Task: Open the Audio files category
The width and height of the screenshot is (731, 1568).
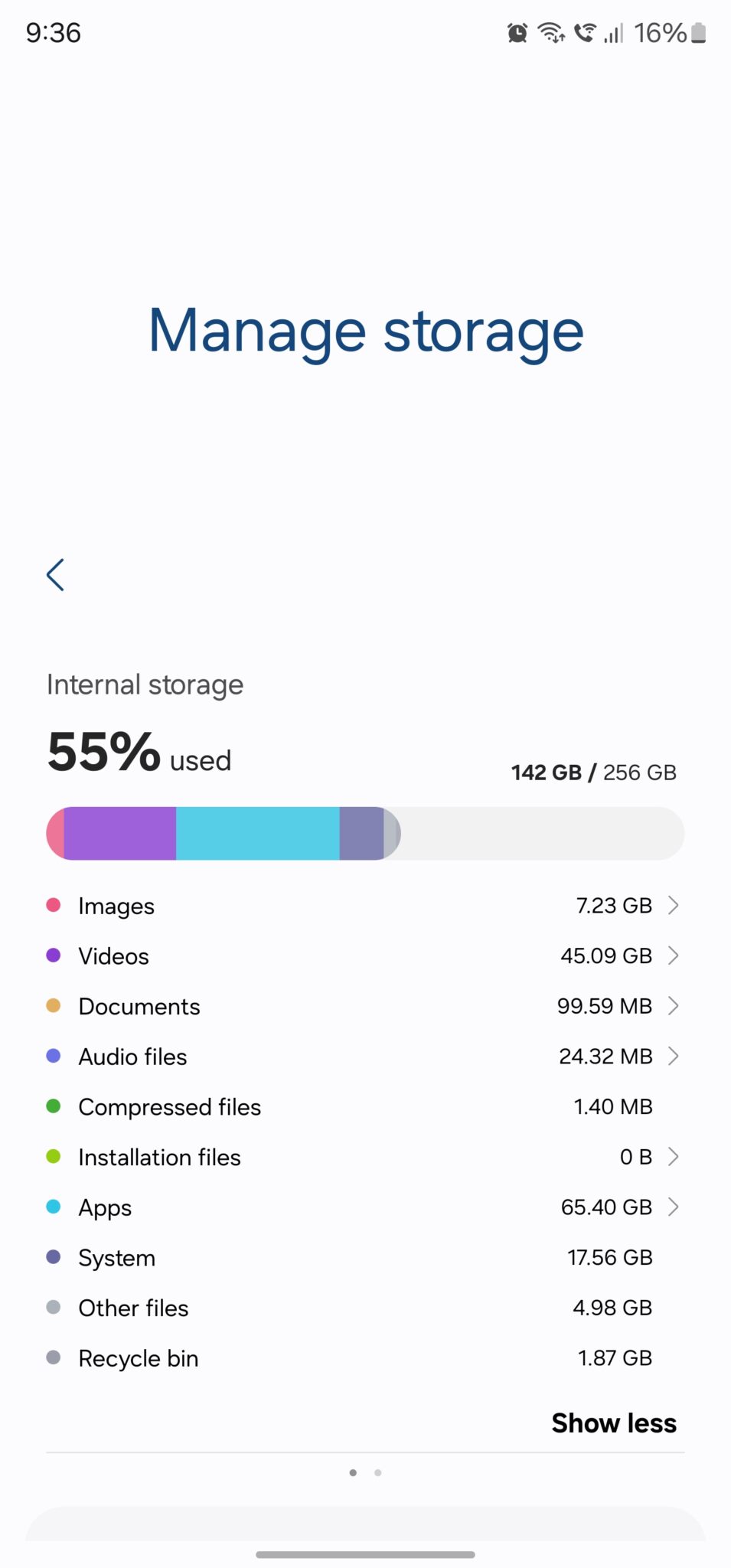Action: click(365, 1056)
